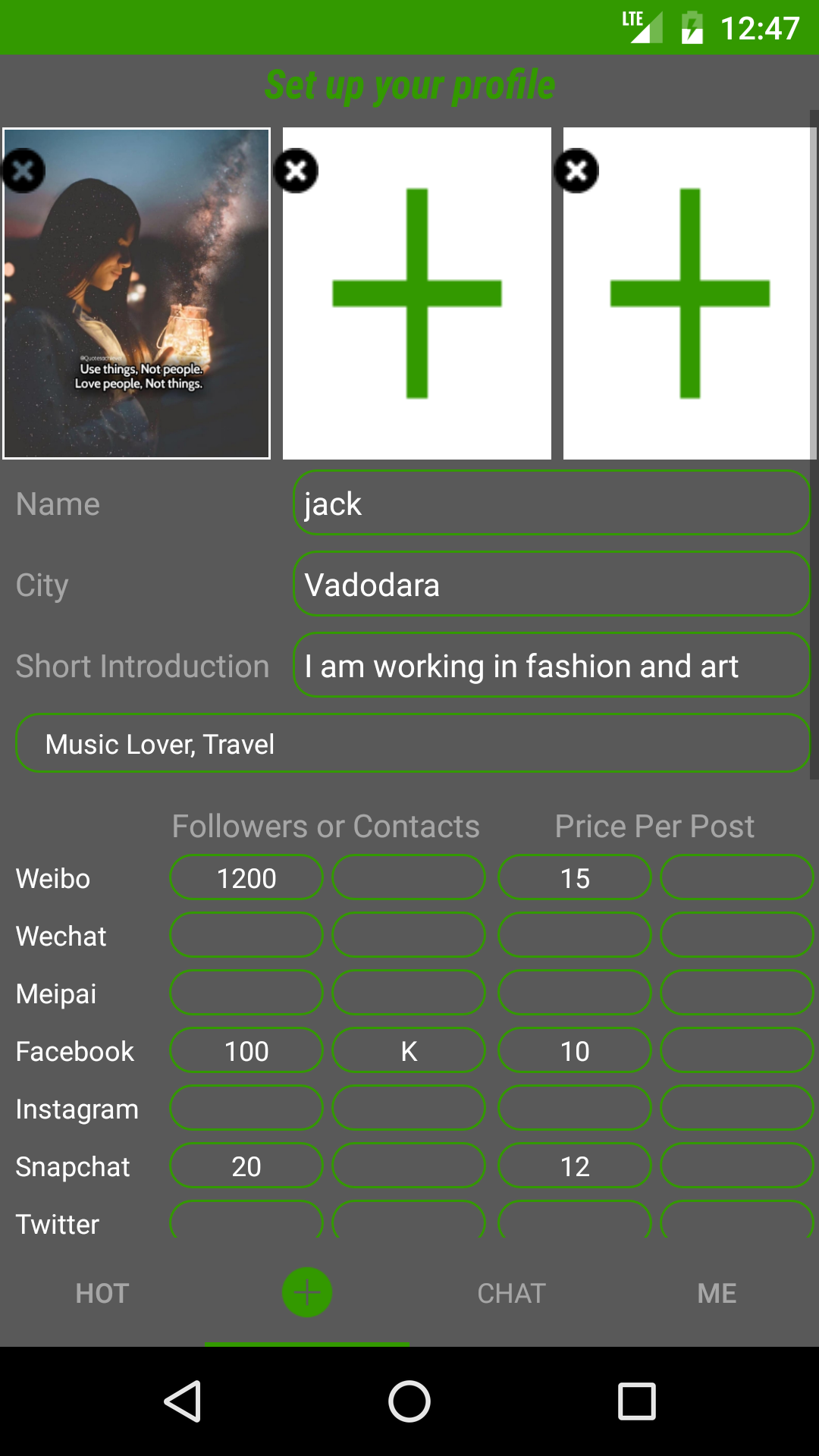
Task: Enter Wechat followers count
Action: coord(246,936)
